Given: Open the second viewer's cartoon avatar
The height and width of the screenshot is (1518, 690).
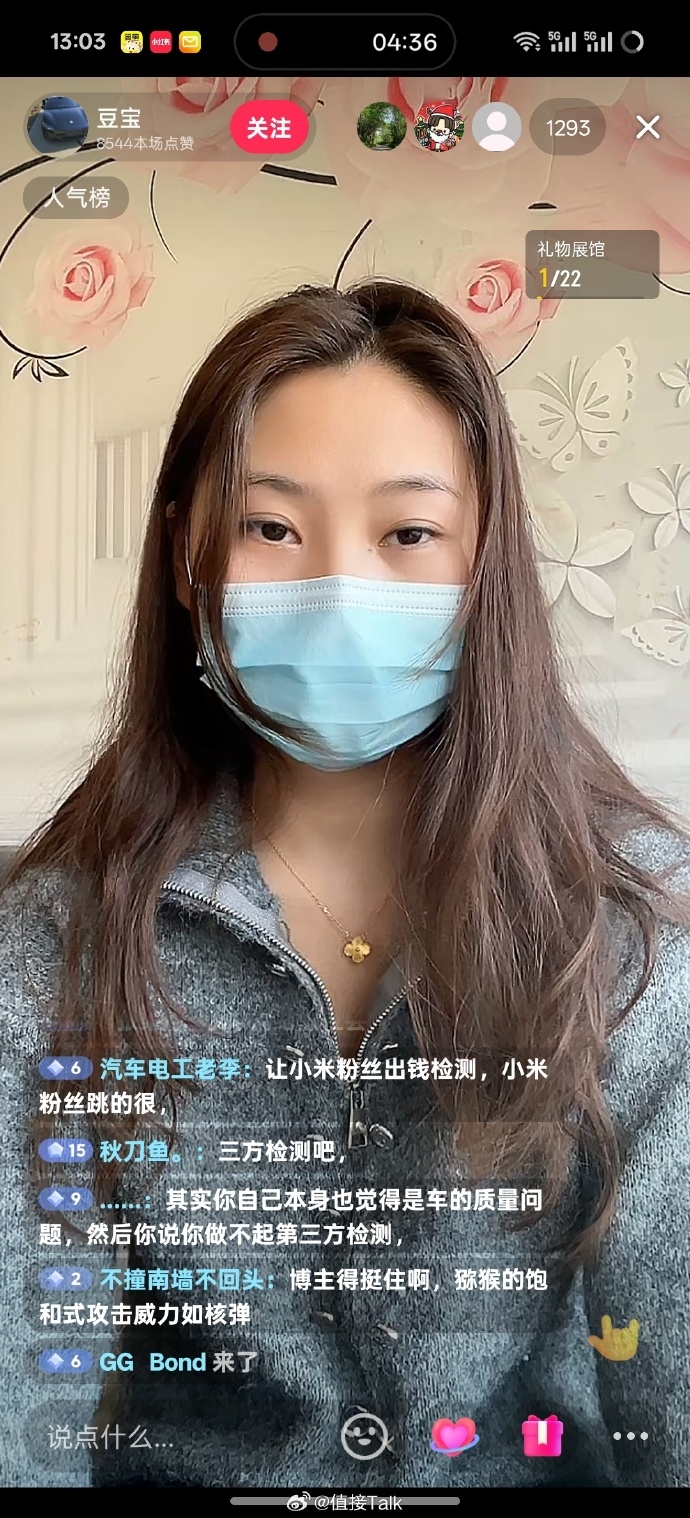Looking at the screenshot, I should [x=440, y=127].
